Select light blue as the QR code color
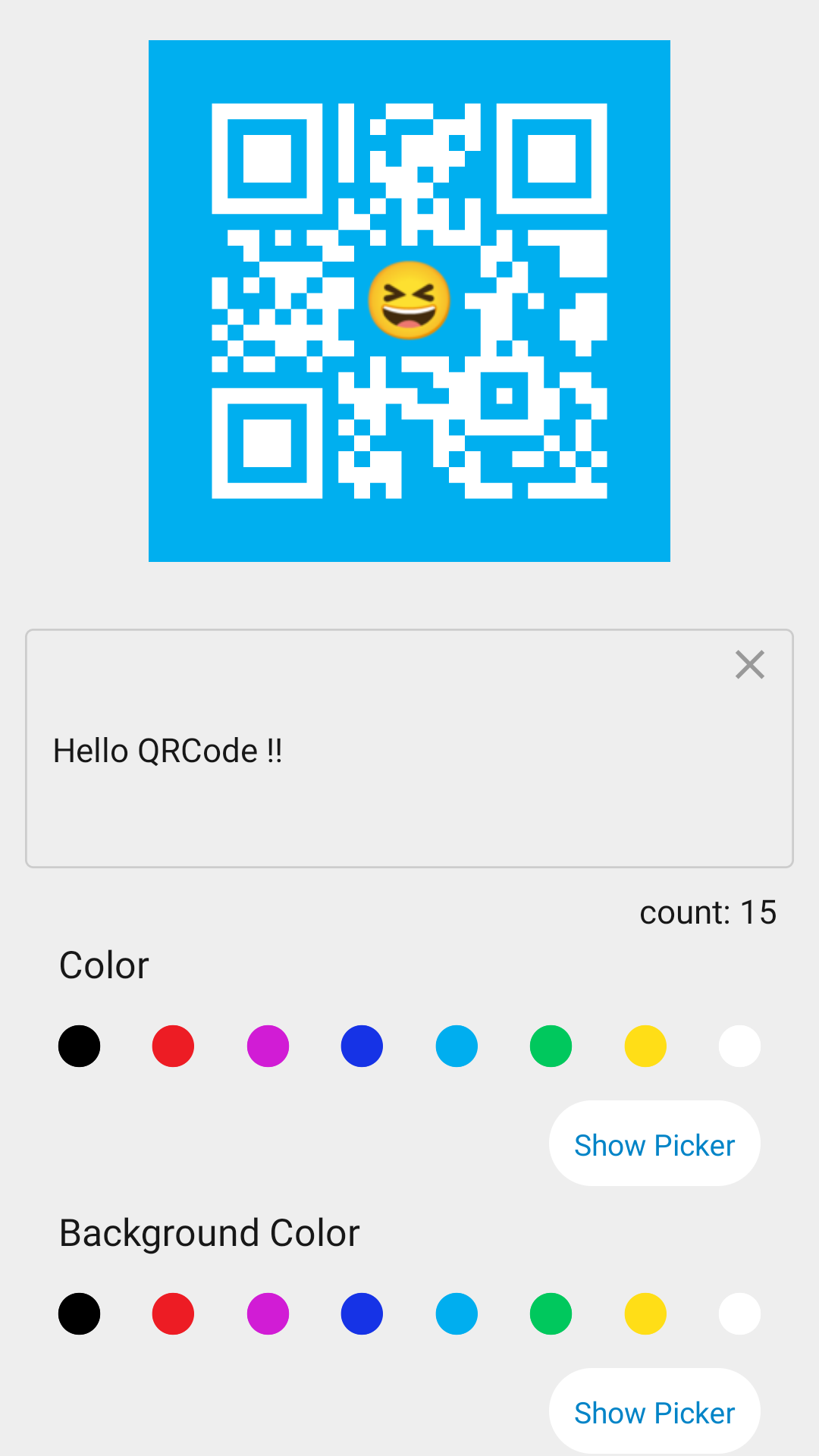Image resolution: width=819 pixels, height=1456 pixels. (457, 1046)
